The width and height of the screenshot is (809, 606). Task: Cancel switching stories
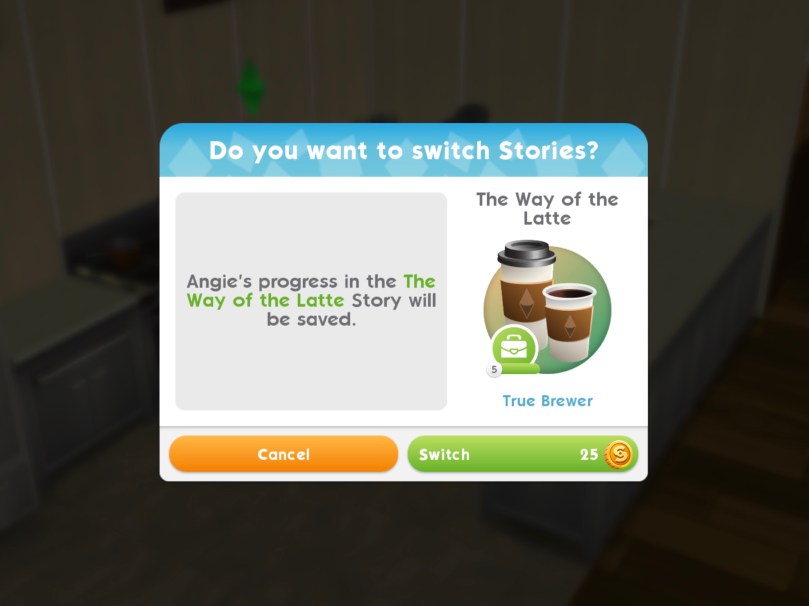(283, 454)
